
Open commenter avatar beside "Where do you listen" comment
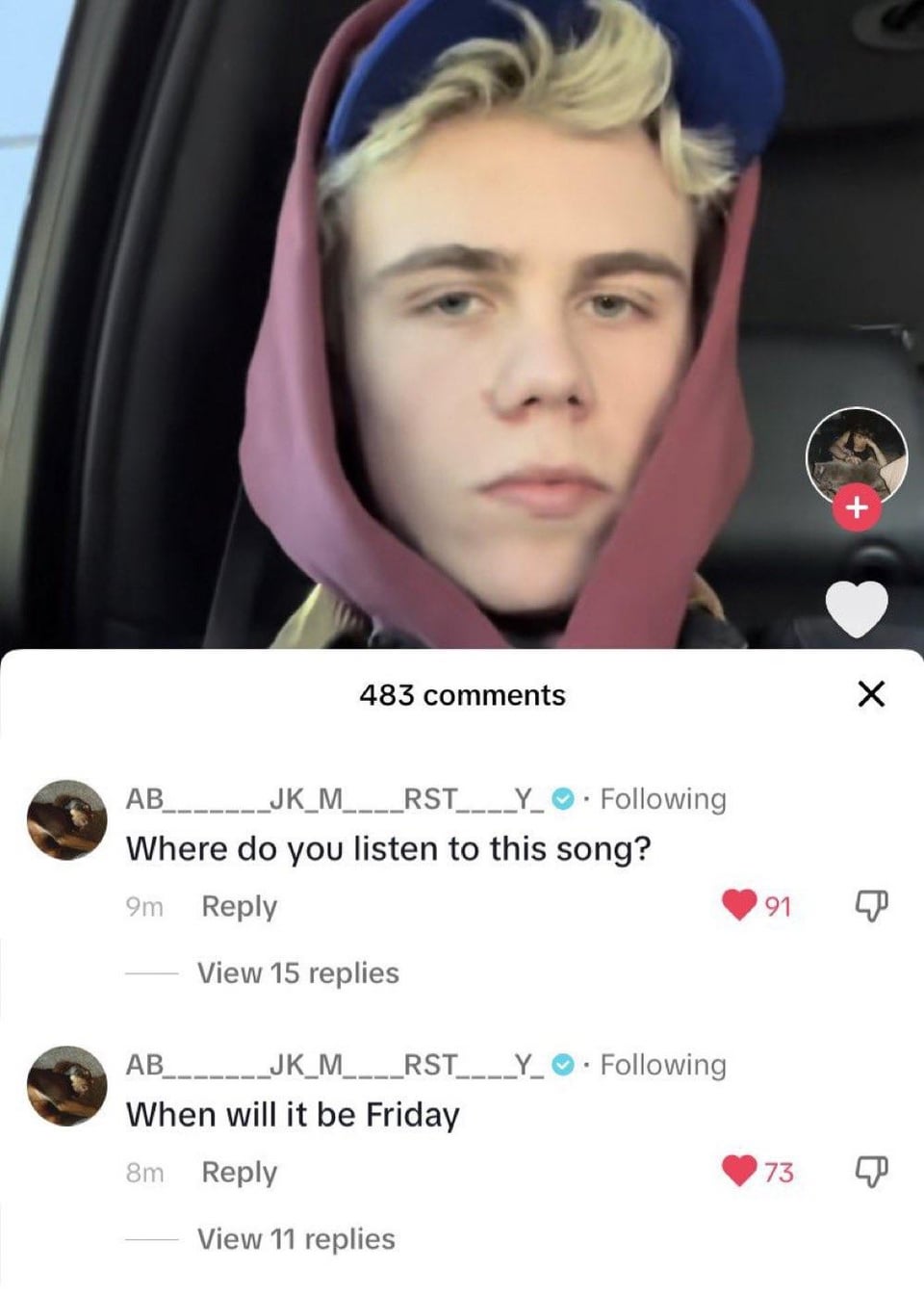(x=66, y=819)
